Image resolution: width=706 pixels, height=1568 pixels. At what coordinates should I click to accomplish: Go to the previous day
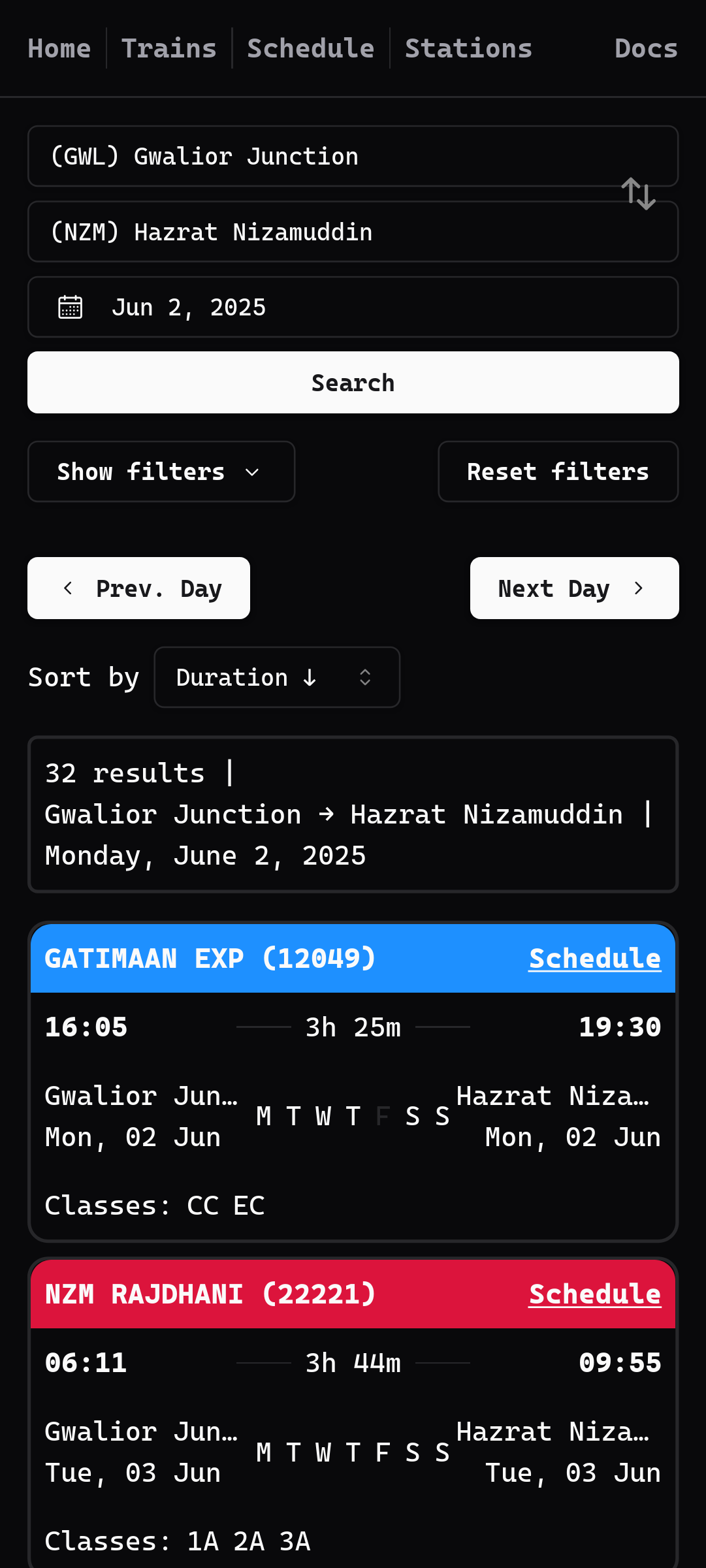pyautogui.click(x=138, y=588)
